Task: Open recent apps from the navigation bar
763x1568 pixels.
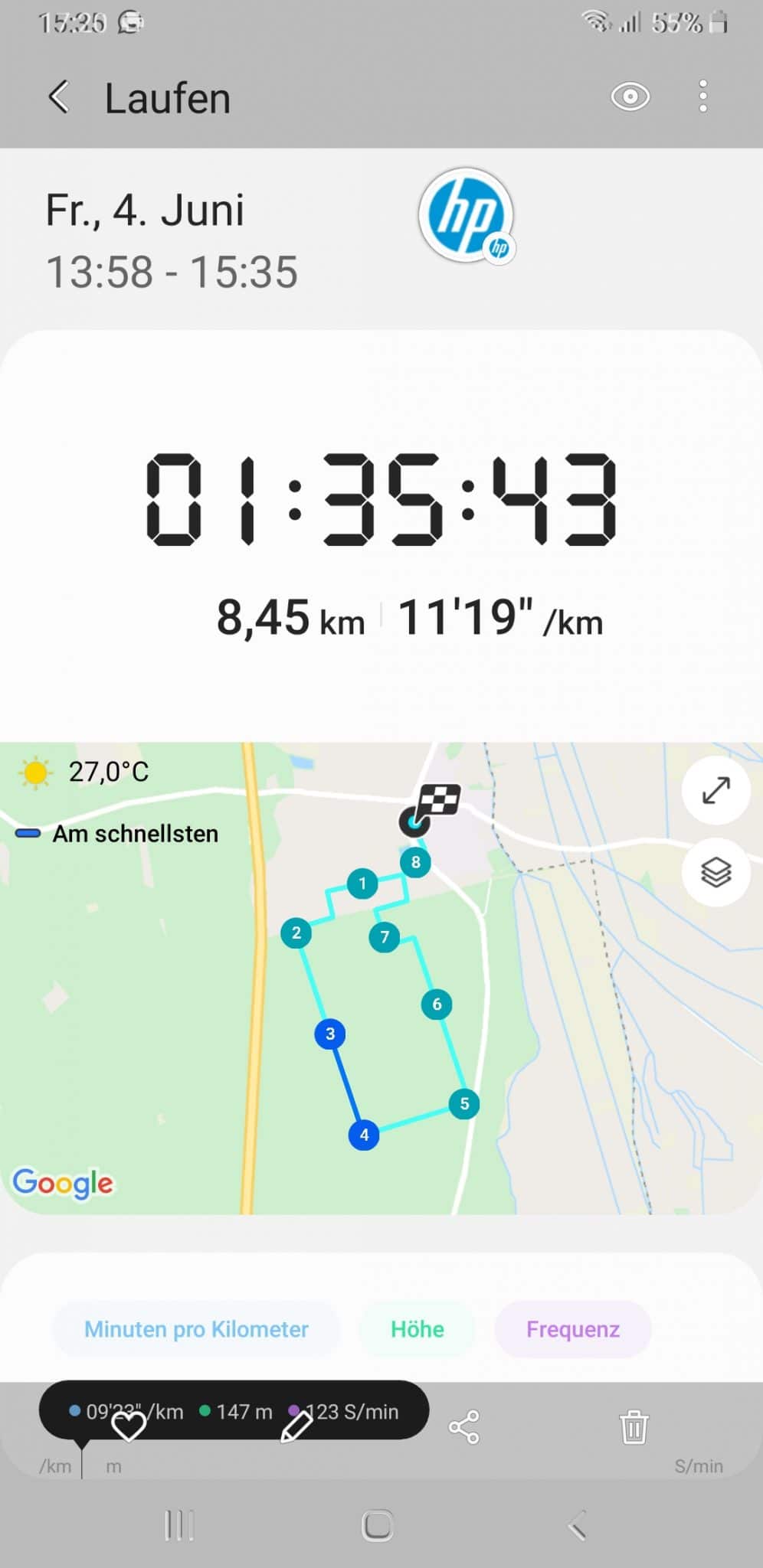Action: click(179, 1525)
